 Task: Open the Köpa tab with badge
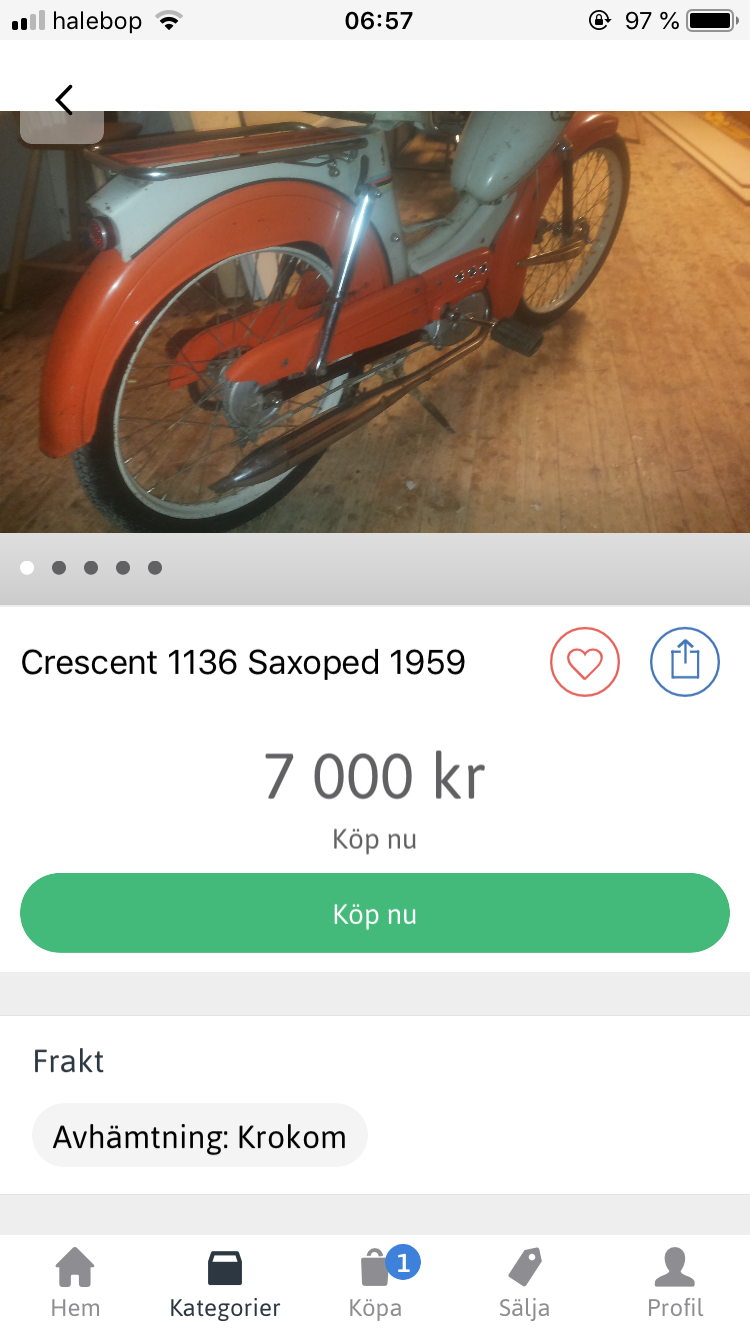376,1283
